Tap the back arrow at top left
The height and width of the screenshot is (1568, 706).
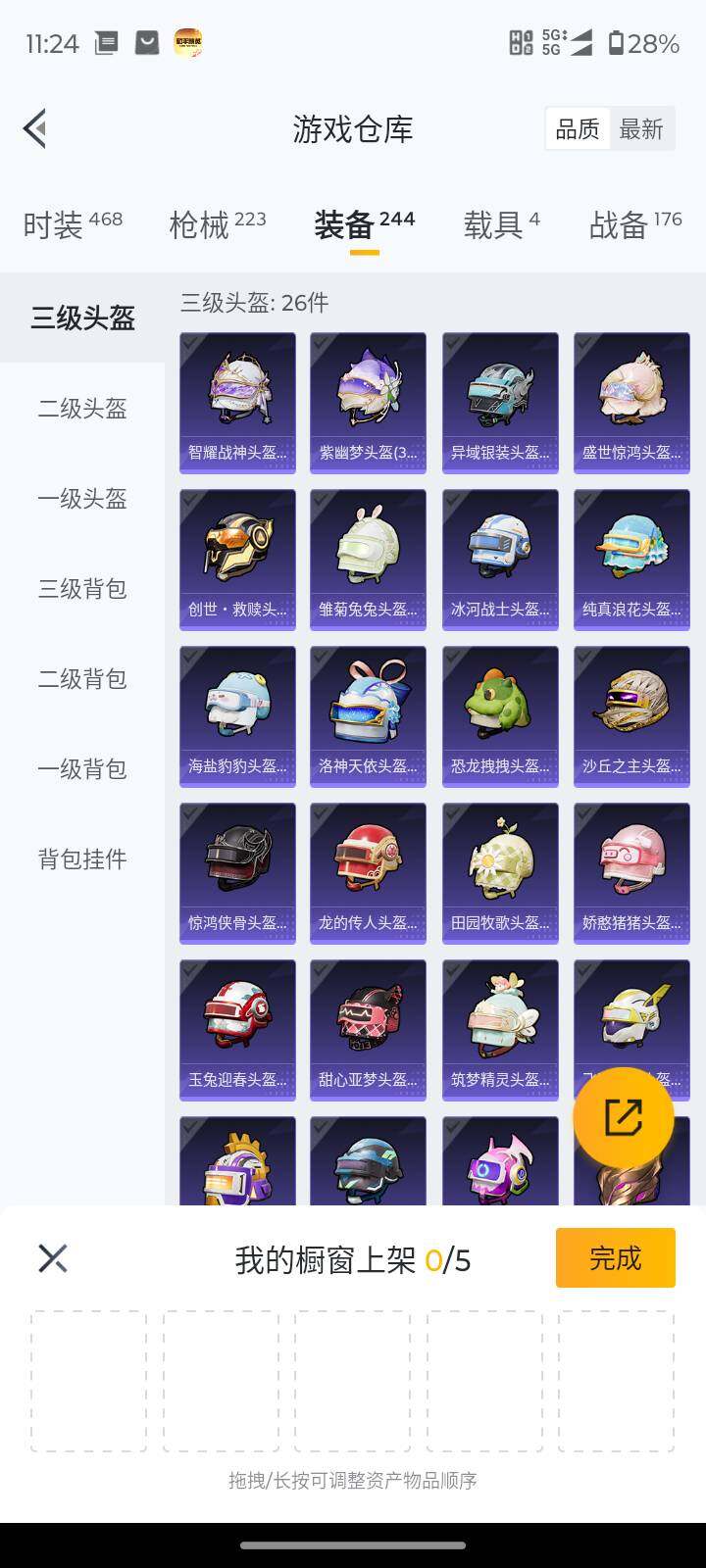point(34,128)
